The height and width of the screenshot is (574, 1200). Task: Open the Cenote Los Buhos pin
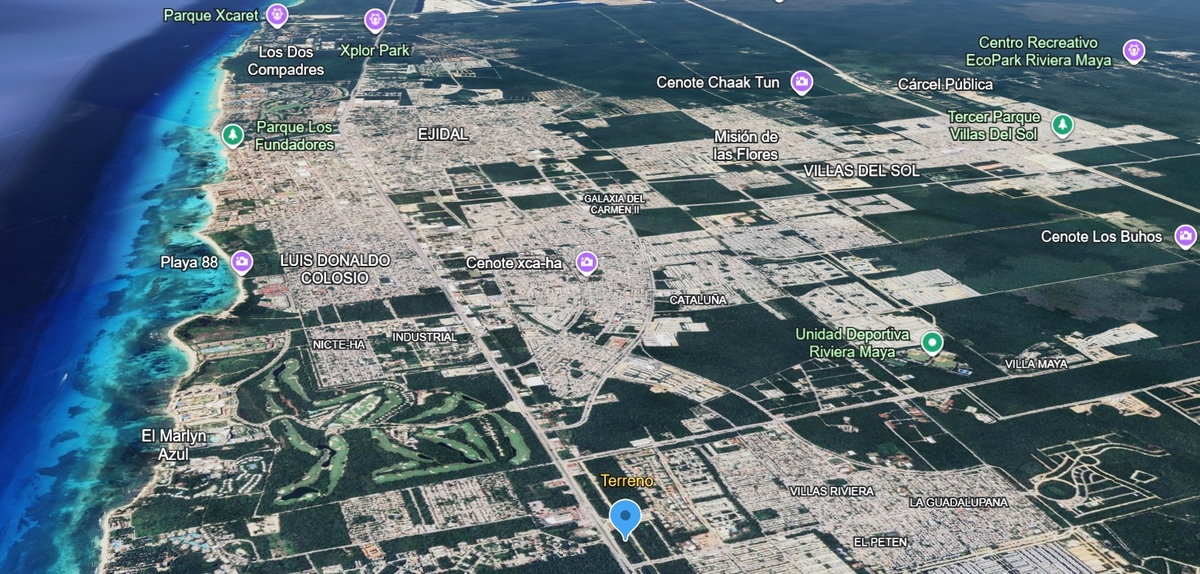(1186, 236)
